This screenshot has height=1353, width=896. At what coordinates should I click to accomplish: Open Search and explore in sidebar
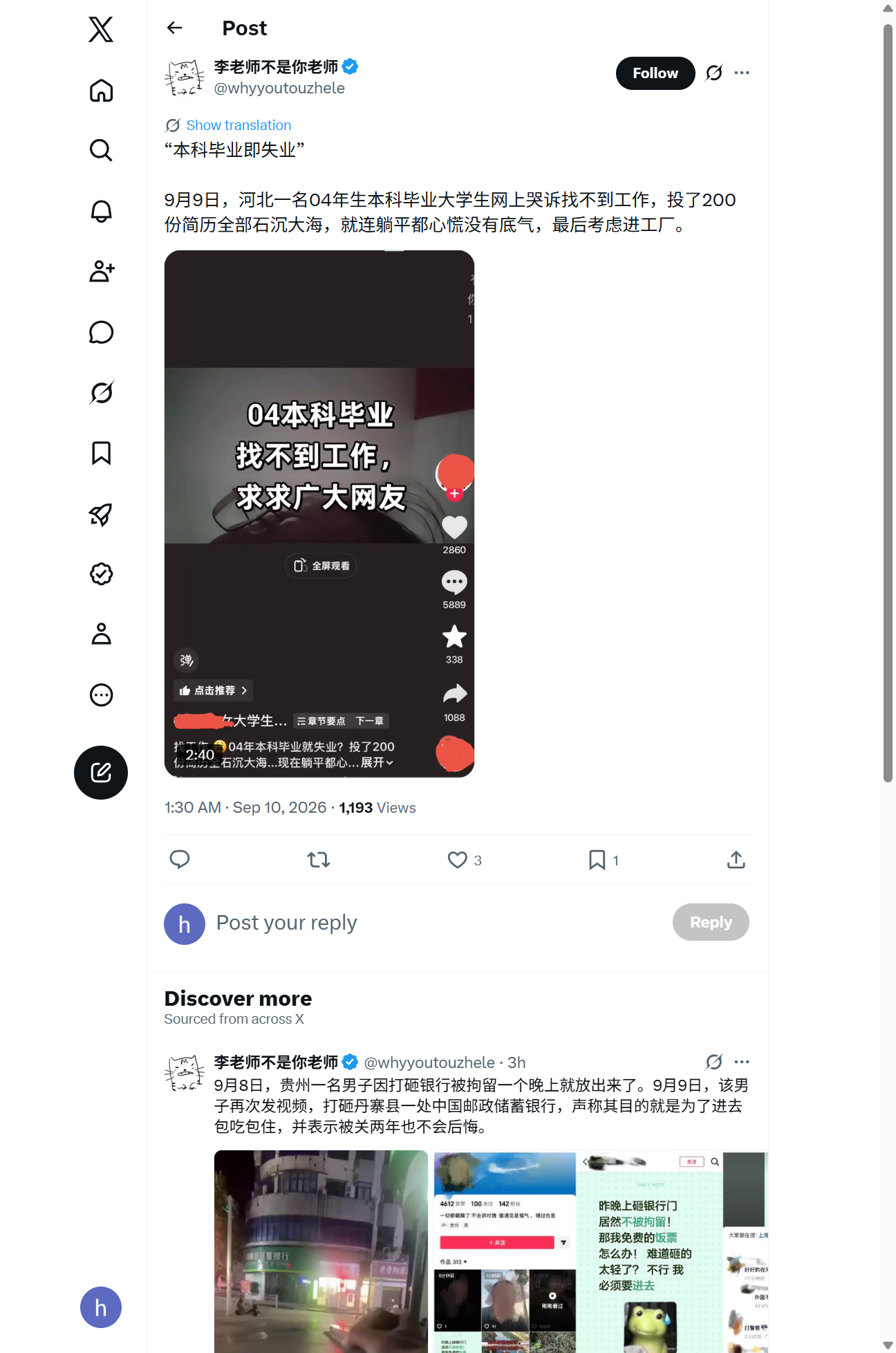[101, 150]
